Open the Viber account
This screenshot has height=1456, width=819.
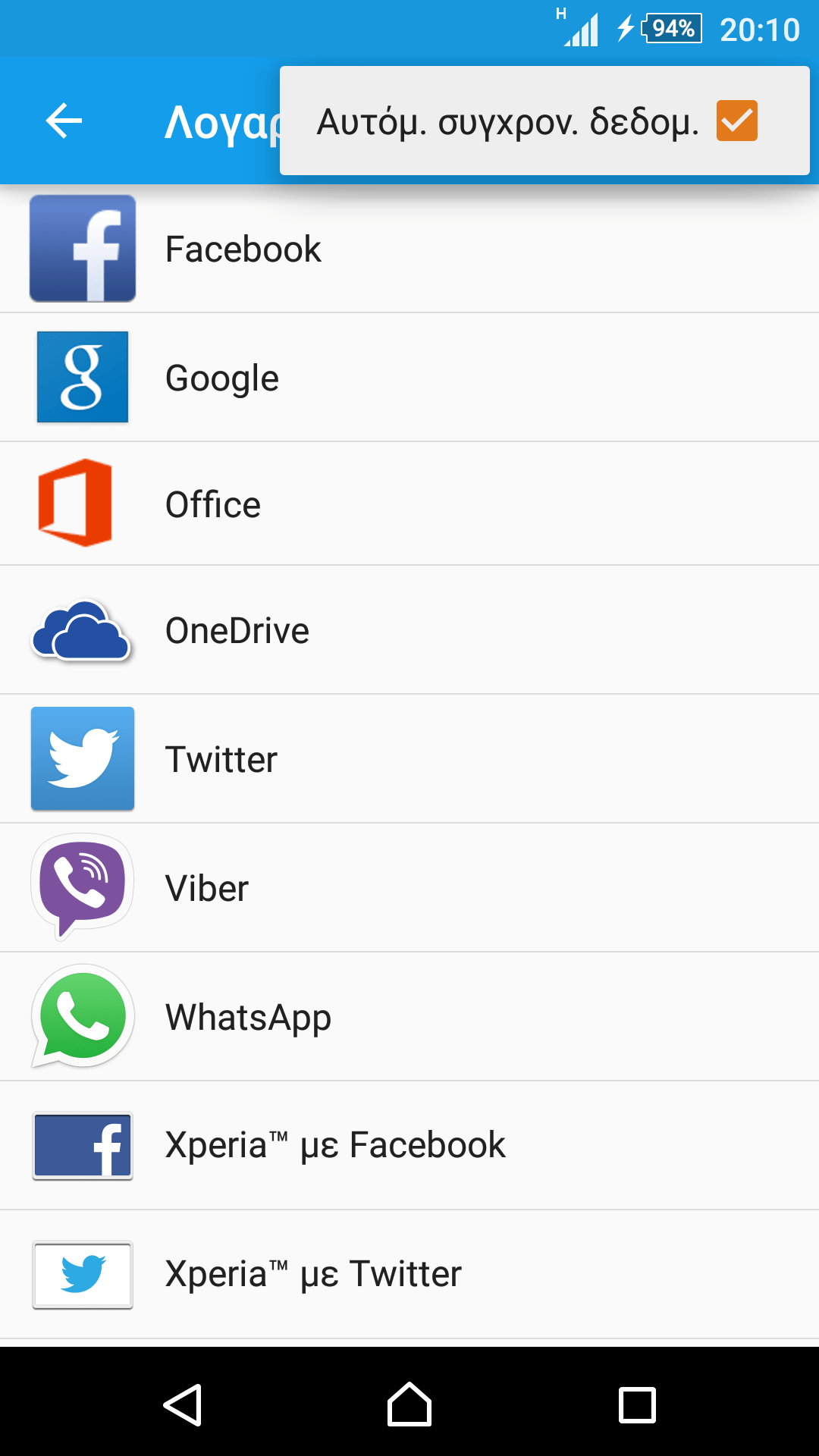point(409,888)
